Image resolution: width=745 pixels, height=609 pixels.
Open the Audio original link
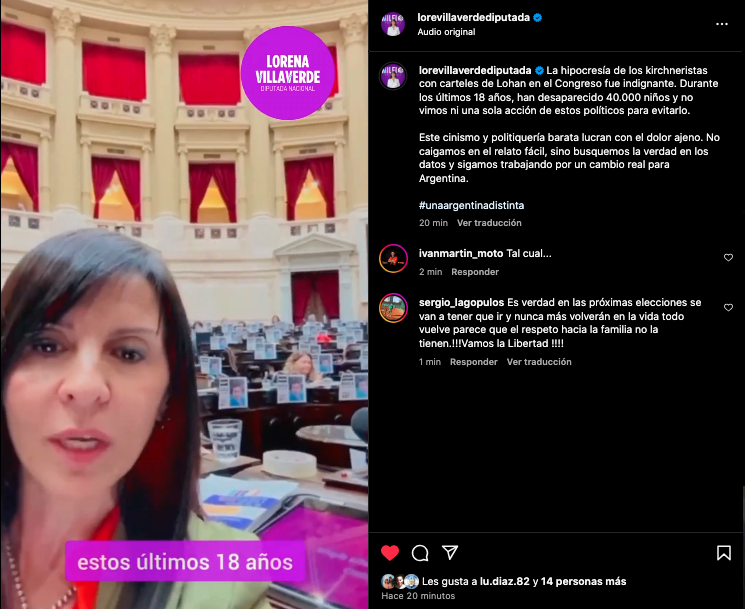(445, 31)
